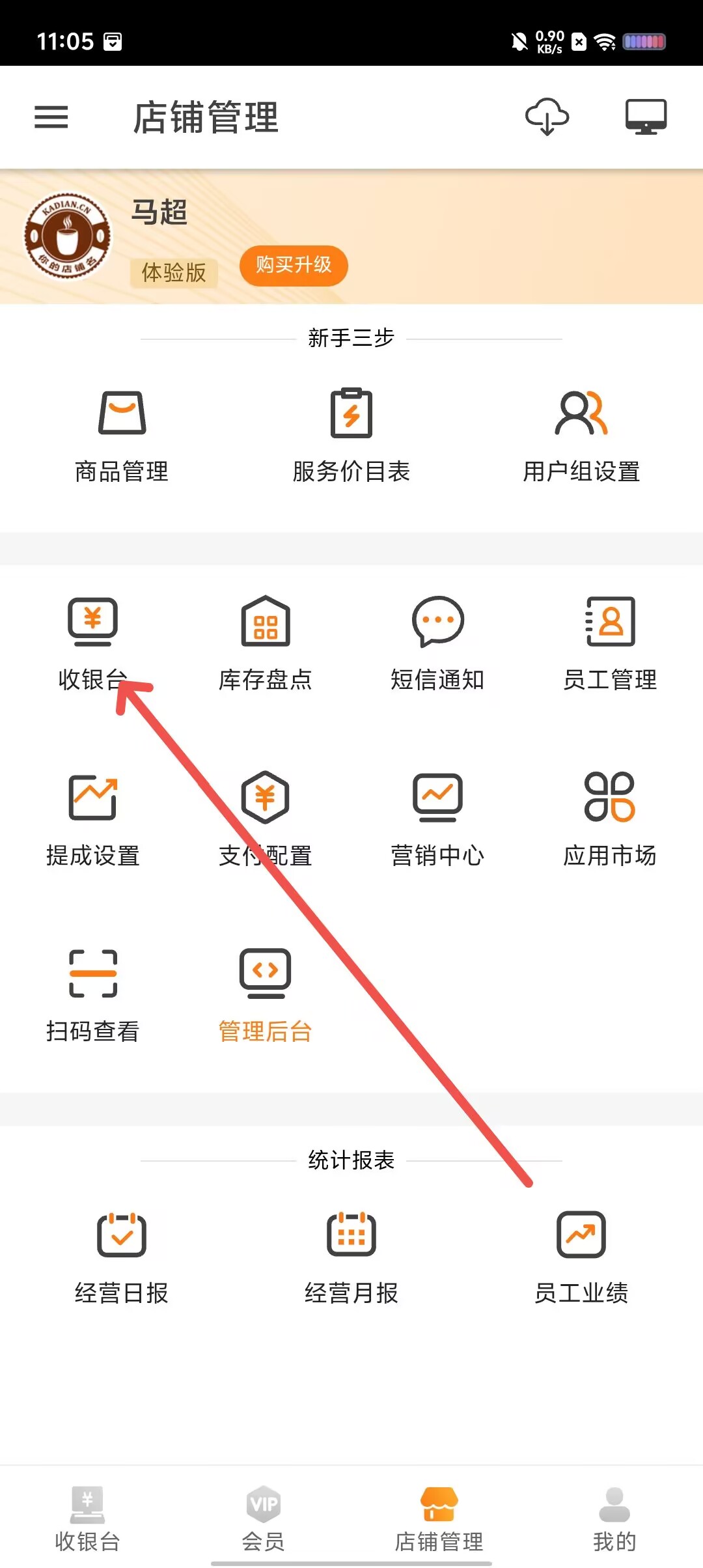703x1568 pixels.
Task: Launch 扫码查看 scan to view
Action: click(93, 996)
